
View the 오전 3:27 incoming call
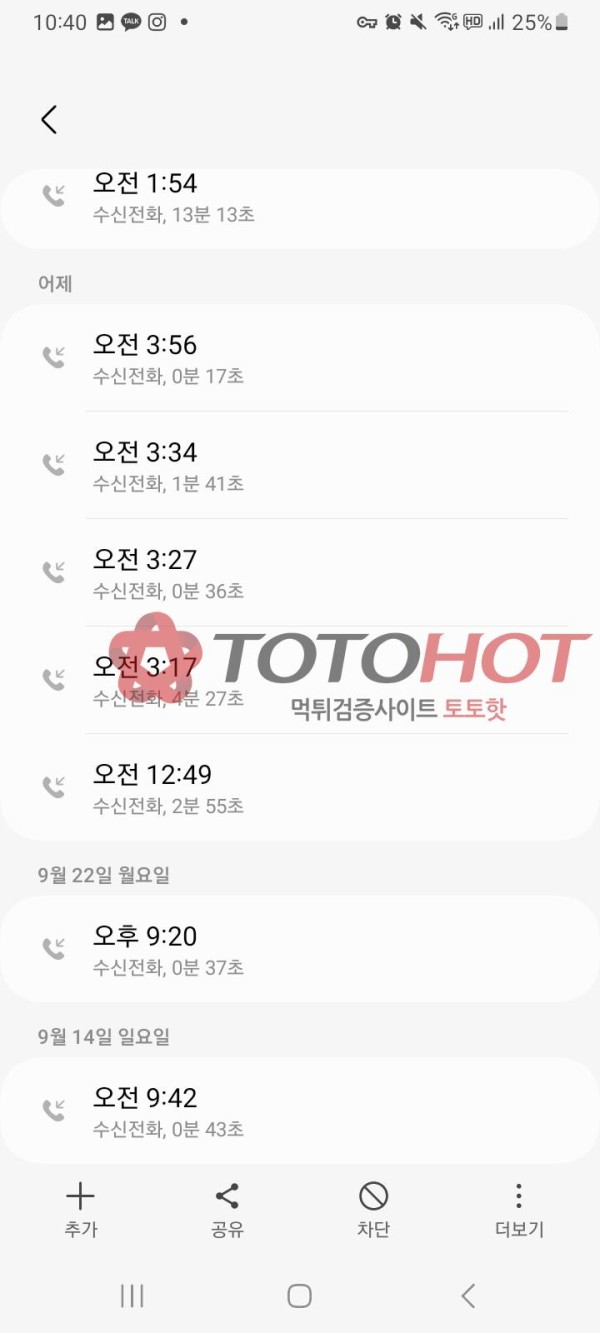(x=300, y=573)
